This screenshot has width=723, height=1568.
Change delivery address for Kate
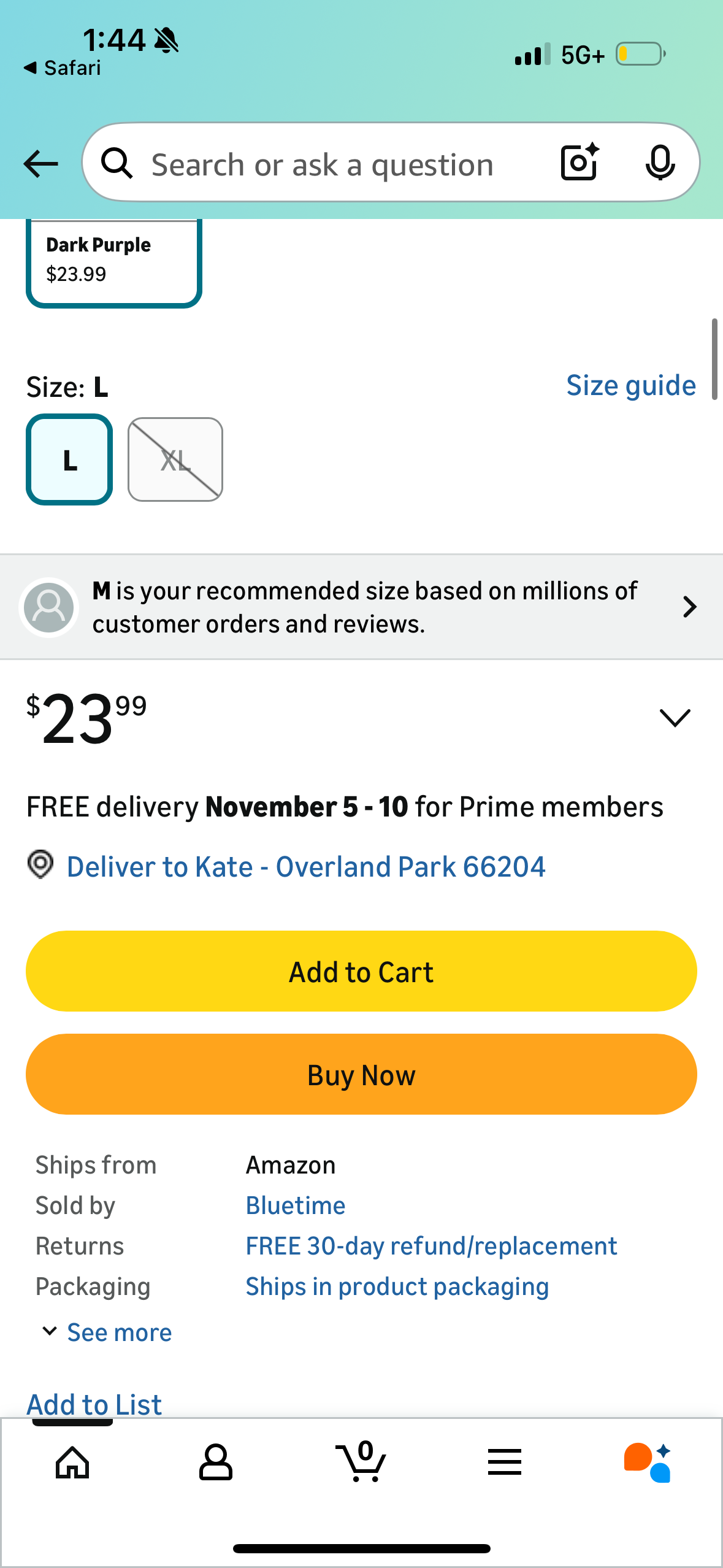pyautogui.click(x=305, y=867)
